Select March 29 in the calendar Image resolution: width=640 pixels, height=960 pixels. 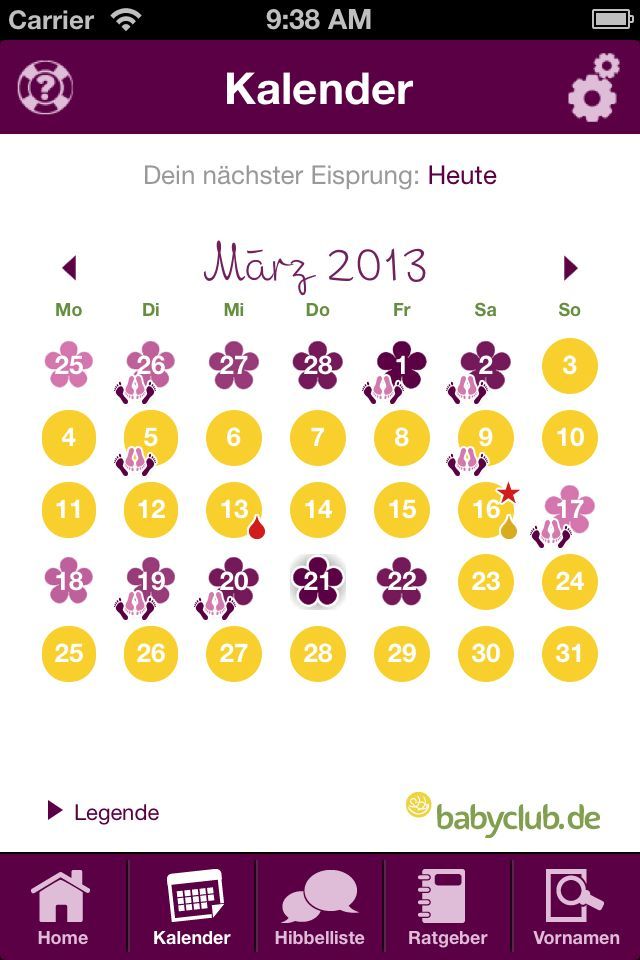[x=402, y=653]
